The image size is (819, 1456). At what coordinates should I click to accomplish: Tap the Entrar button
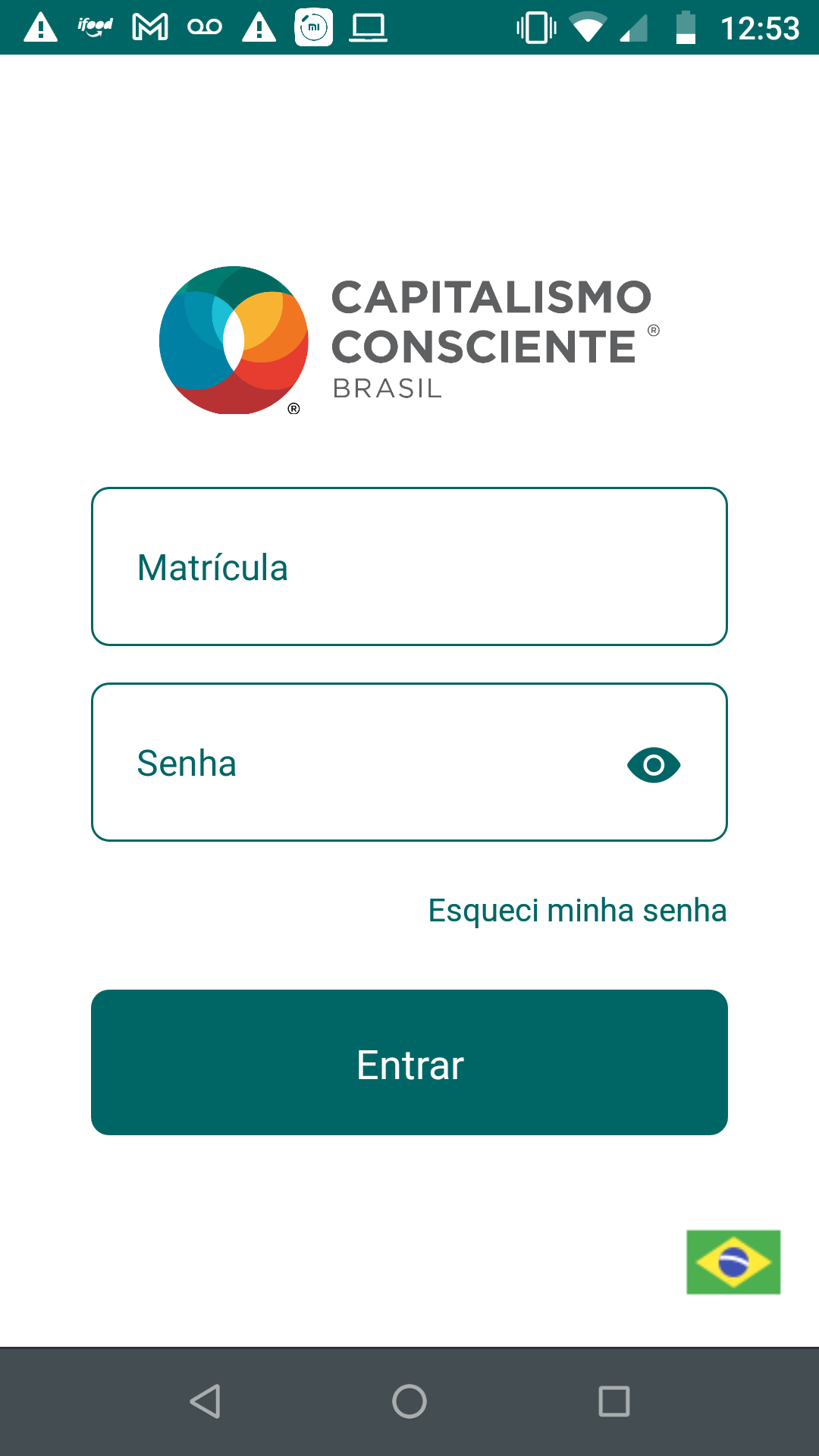409,1062
